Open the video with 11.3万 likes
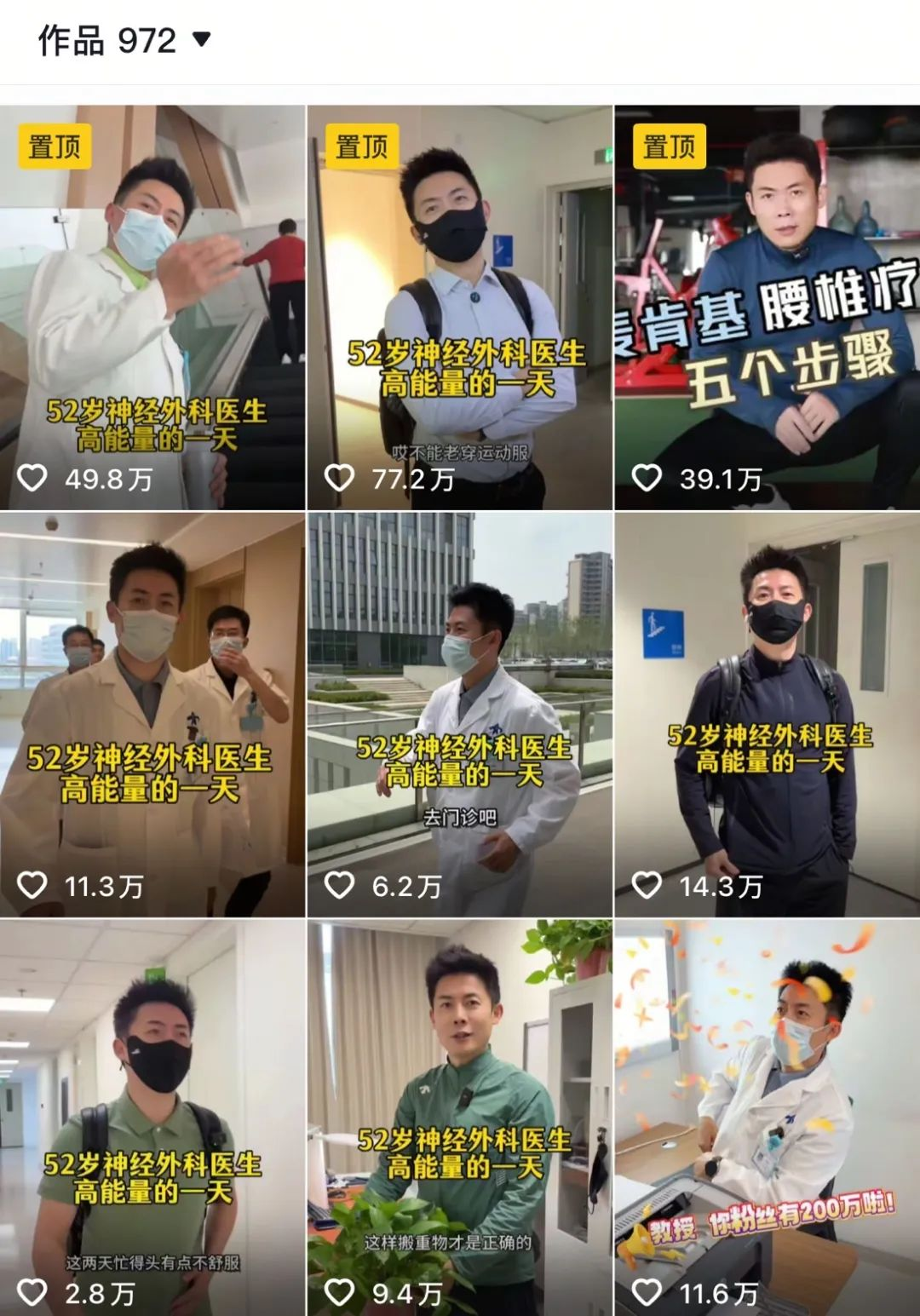Image resolution: width=920 pixels, height=1316 pixels. 152,714
